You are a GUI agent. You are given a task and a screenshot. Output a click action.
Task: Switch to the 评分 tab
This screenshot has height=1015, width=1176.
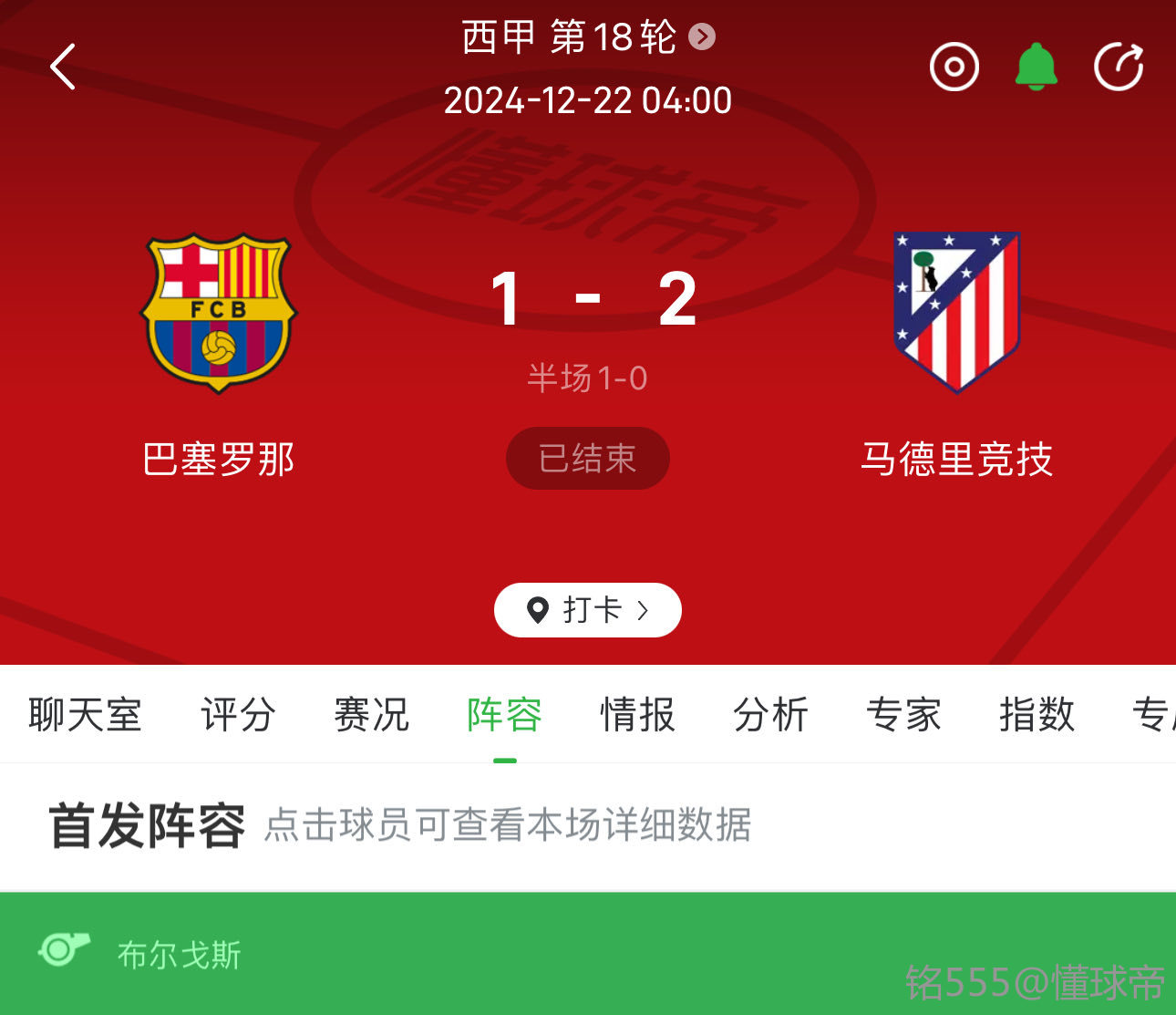click(238, 714)
